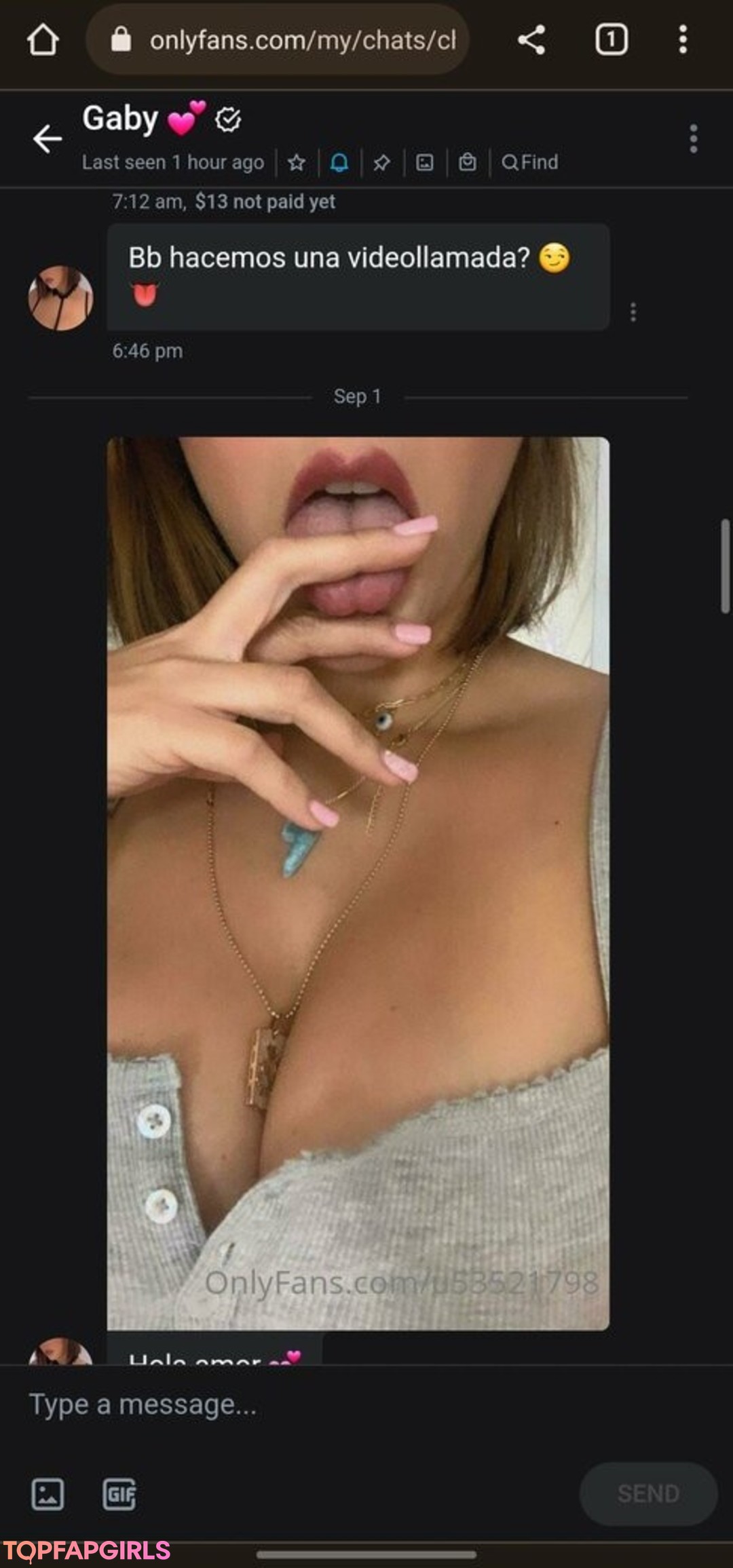
Task: Tap the SEND button
Action: (648, 1493)
